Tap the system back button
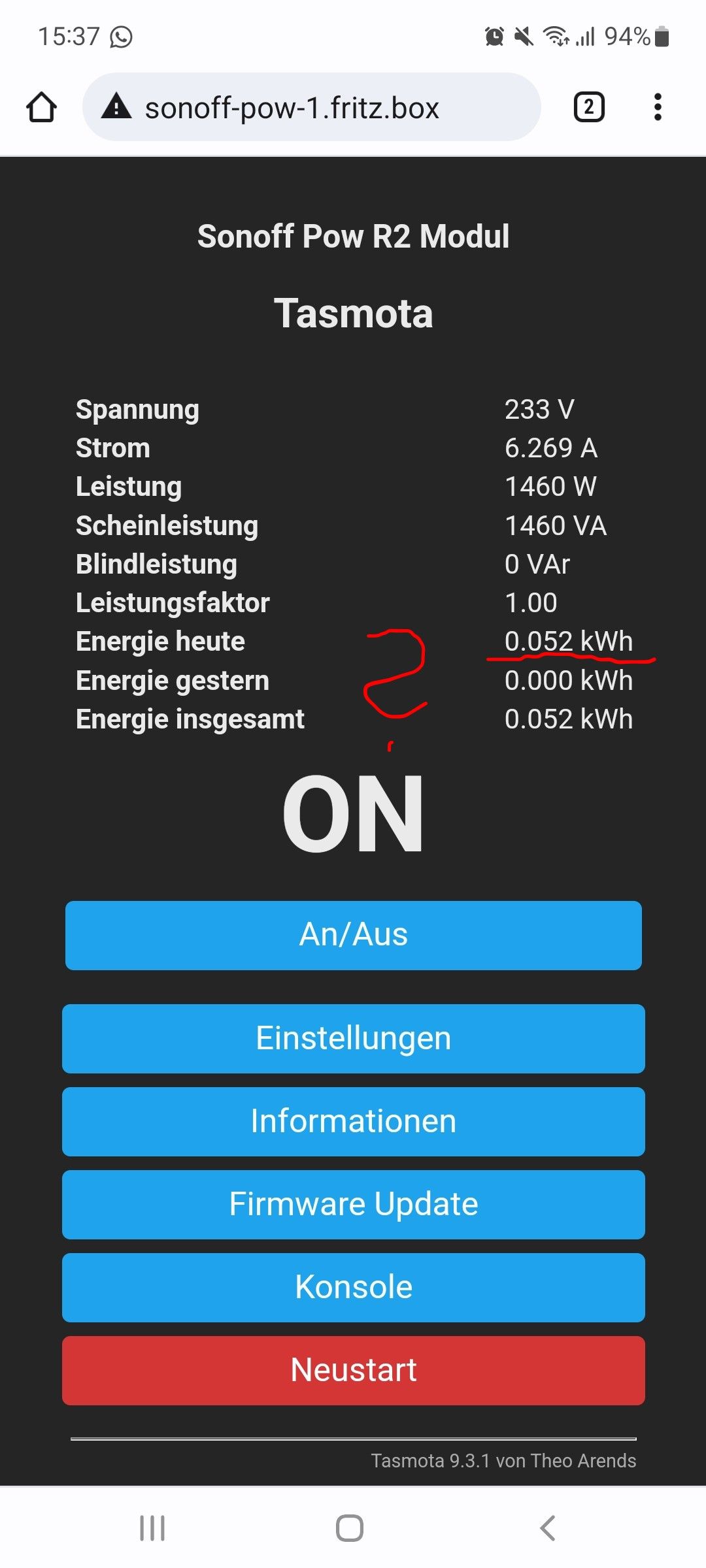The width and height of the screenshot is (706, 1568). pyautogui.click(x=548, y=1528)
